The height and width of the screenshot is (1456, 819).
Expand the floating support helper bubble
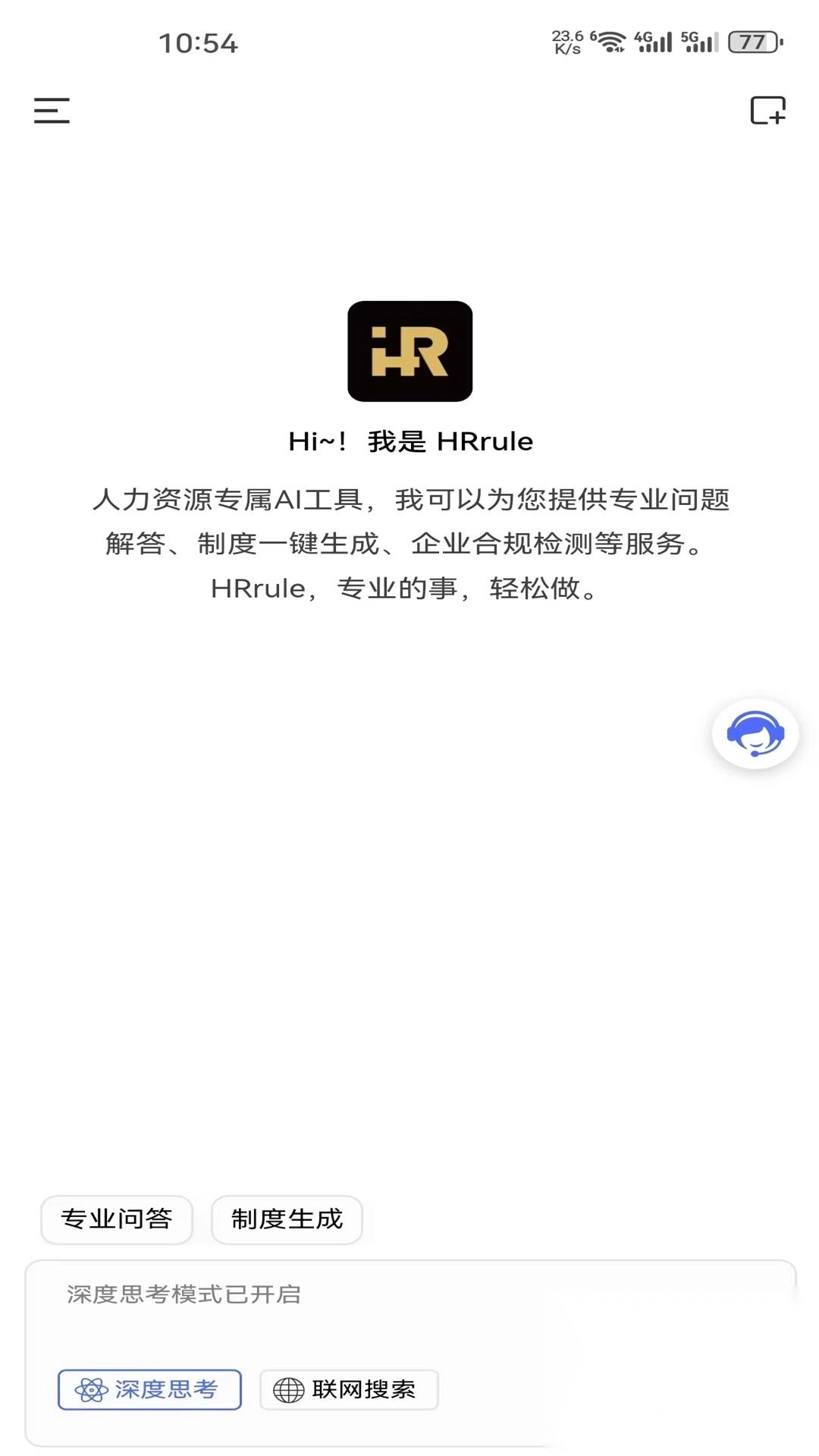[755, 733]
